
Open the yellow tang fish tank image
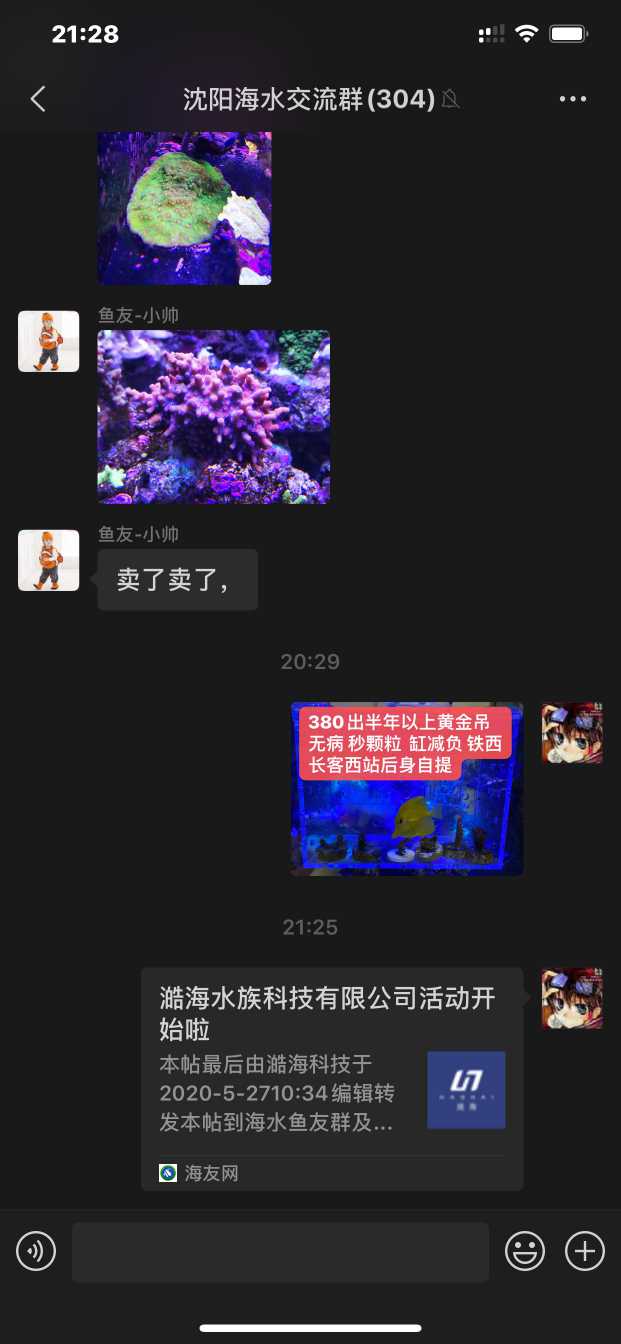coord(407,789)
